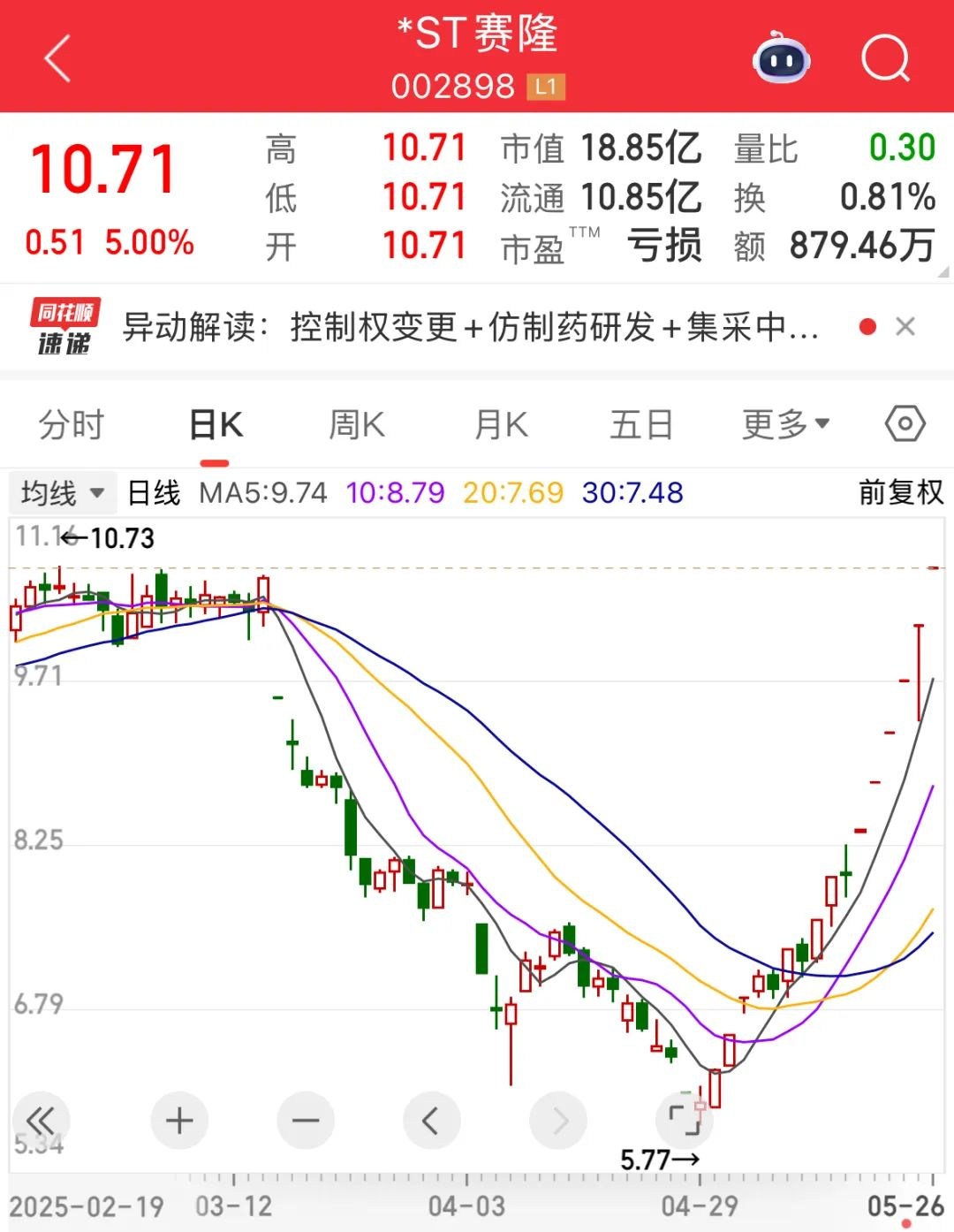The width and height of the screenshot is (954, 1232).
Task: Select the 月K monthly chart tab
Action: point(499,424)
